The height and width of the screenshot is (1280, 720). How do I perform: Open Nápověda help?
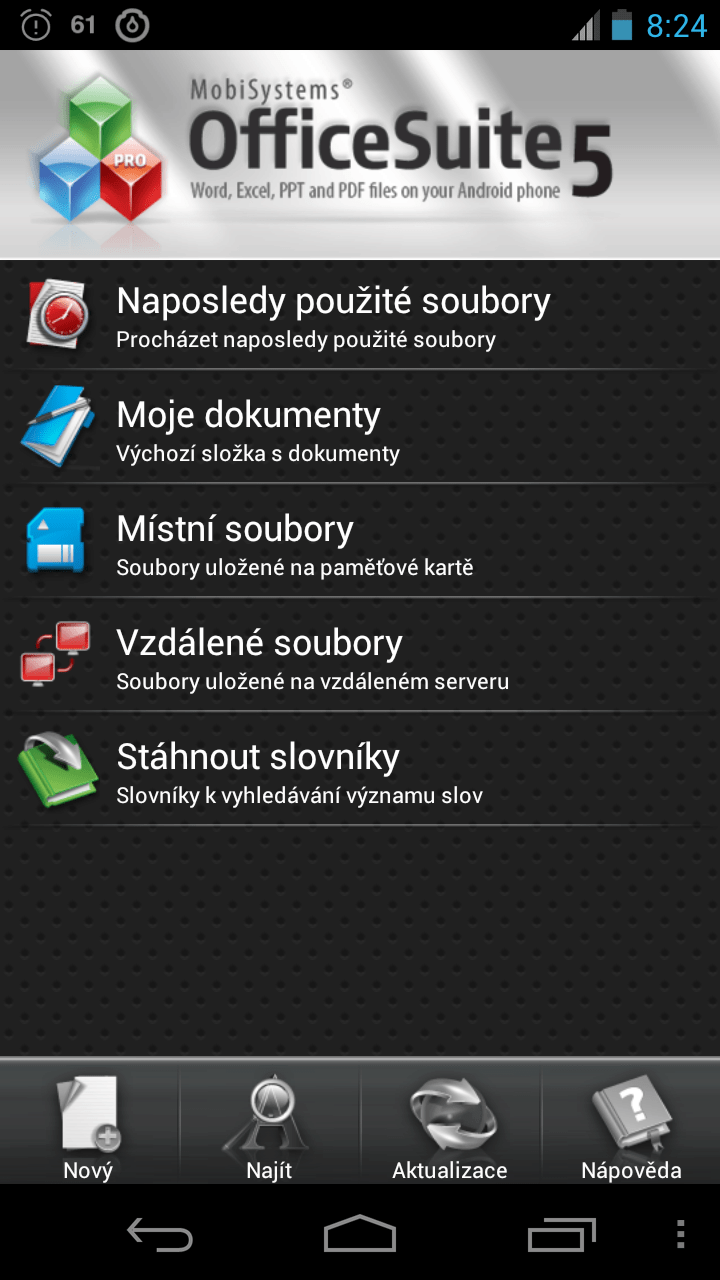tap(631, 1125)
